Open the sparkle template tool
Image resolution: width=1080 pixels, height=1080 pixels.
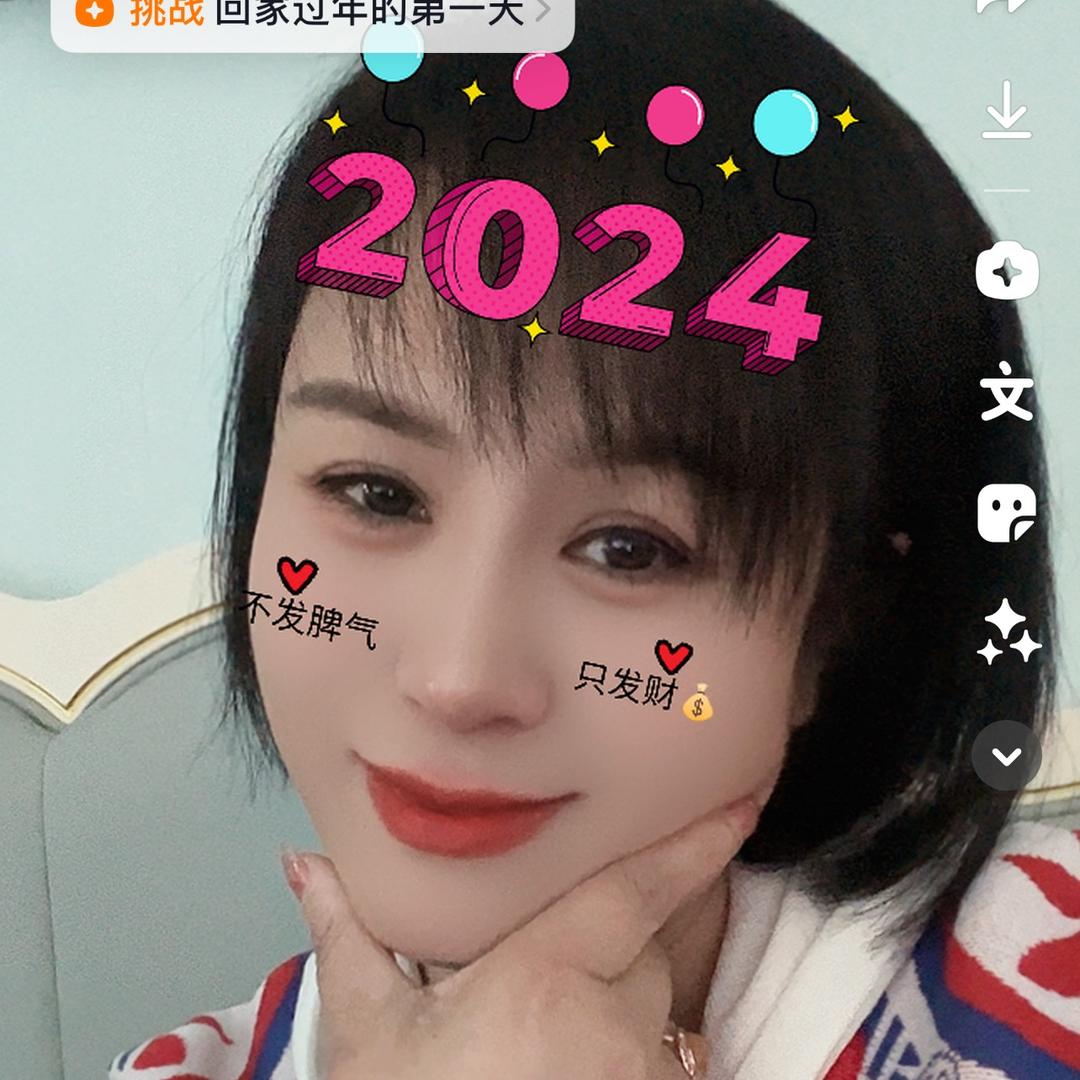1006,270
